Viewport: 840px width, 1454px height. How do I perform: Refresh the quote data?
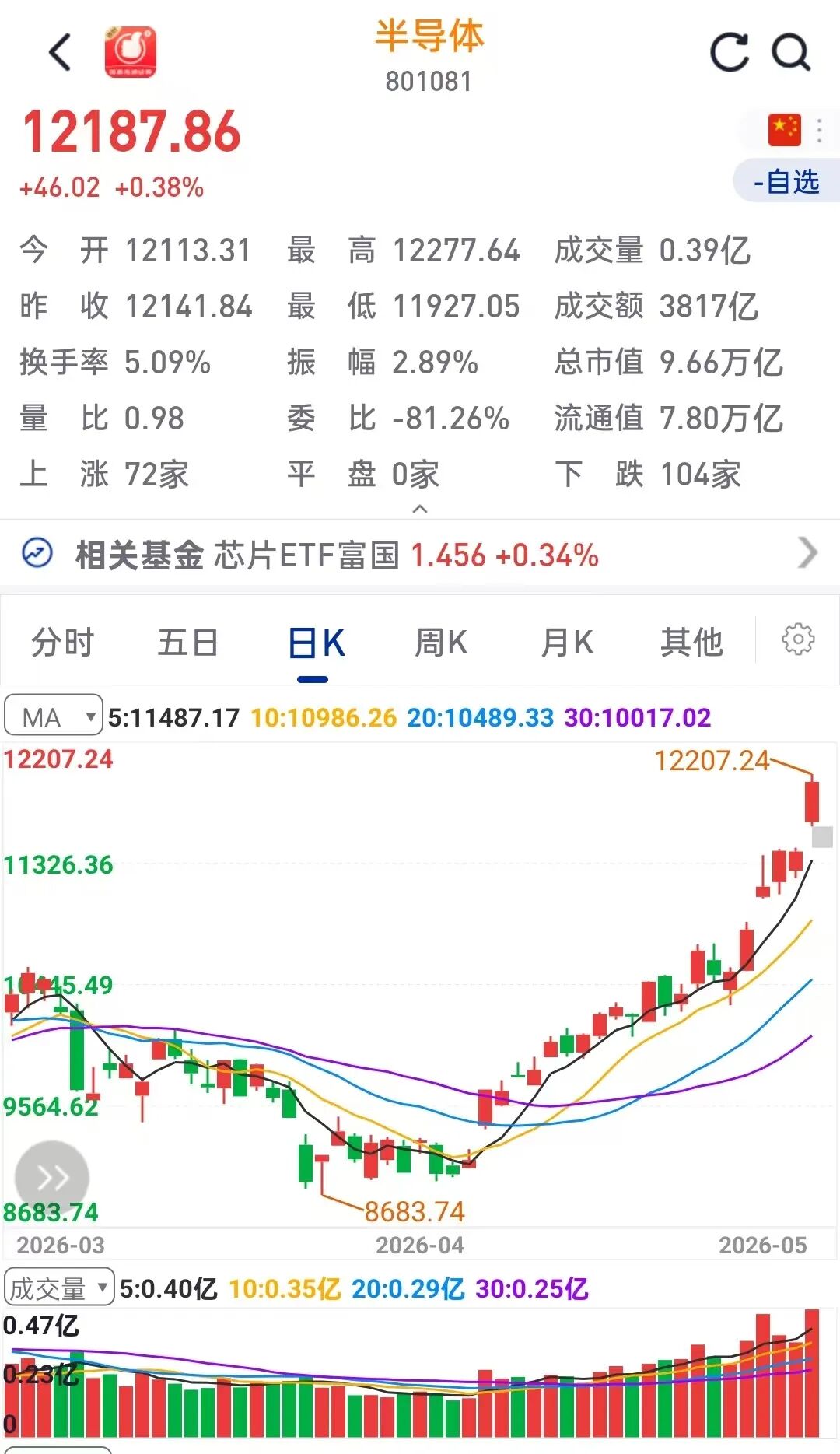[730, 53]
